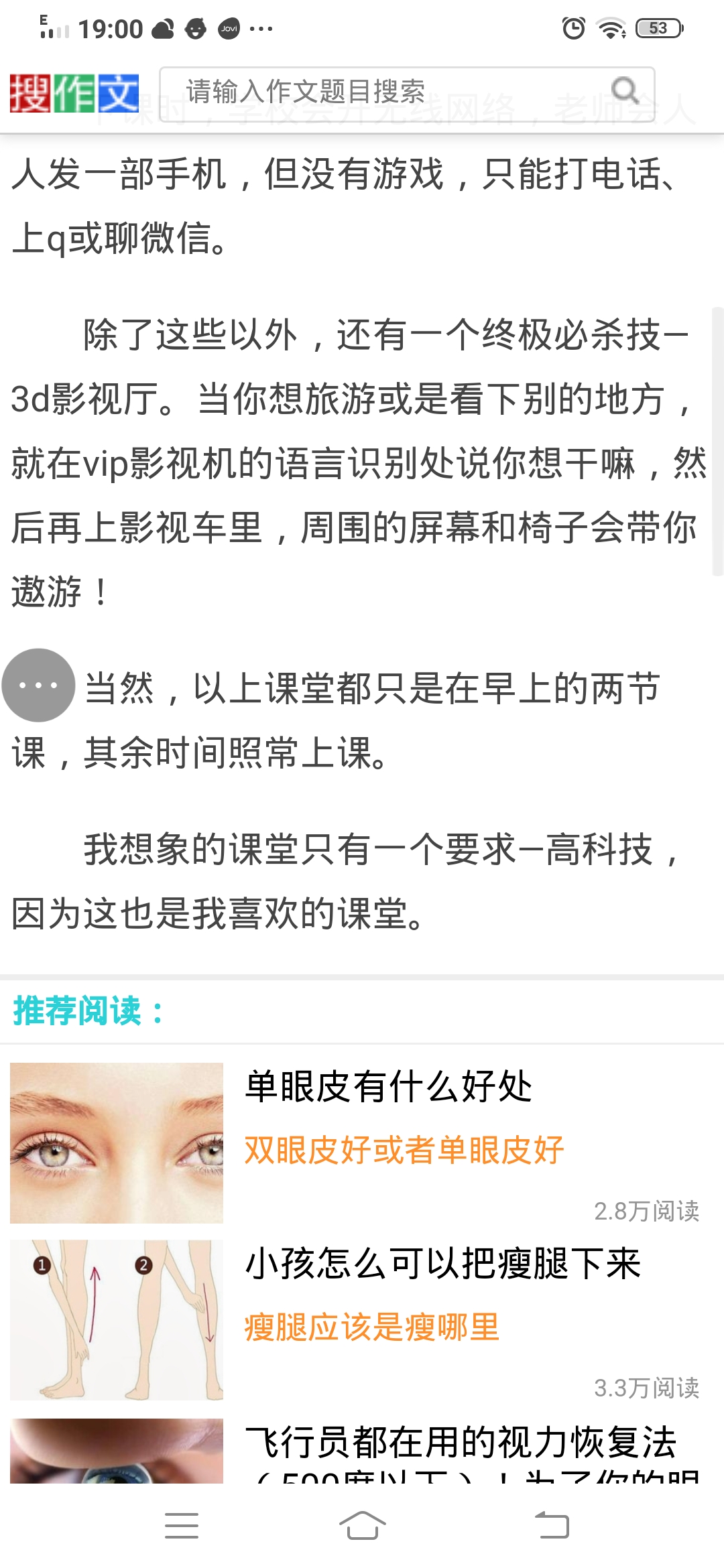Image resolution: width=724 pixels, height=1568 pixels.
Task: Tap the magnifier search icon
Action: click(625, 91)
